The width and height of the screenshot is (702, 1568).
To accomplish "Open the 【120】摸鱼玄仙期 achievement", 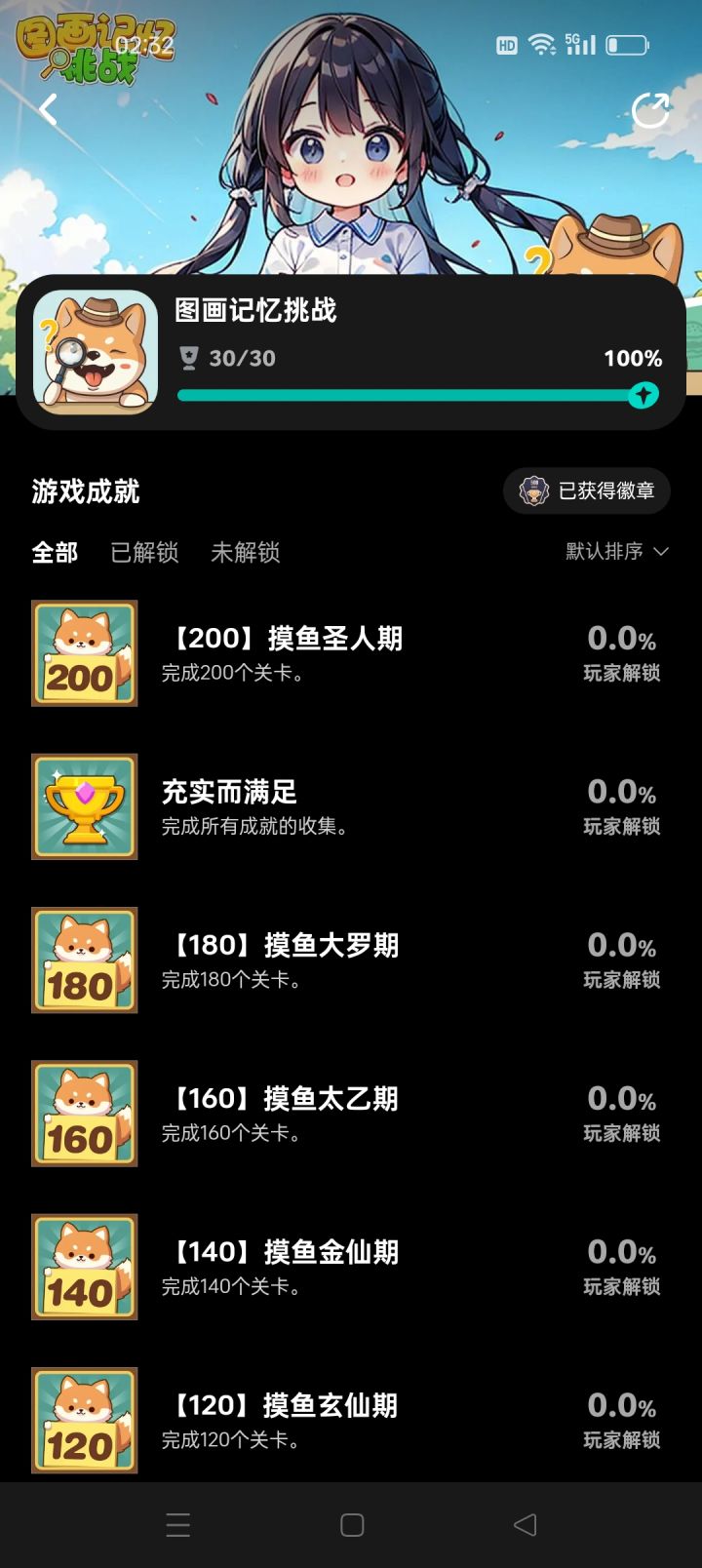I will click(351, 1421).
